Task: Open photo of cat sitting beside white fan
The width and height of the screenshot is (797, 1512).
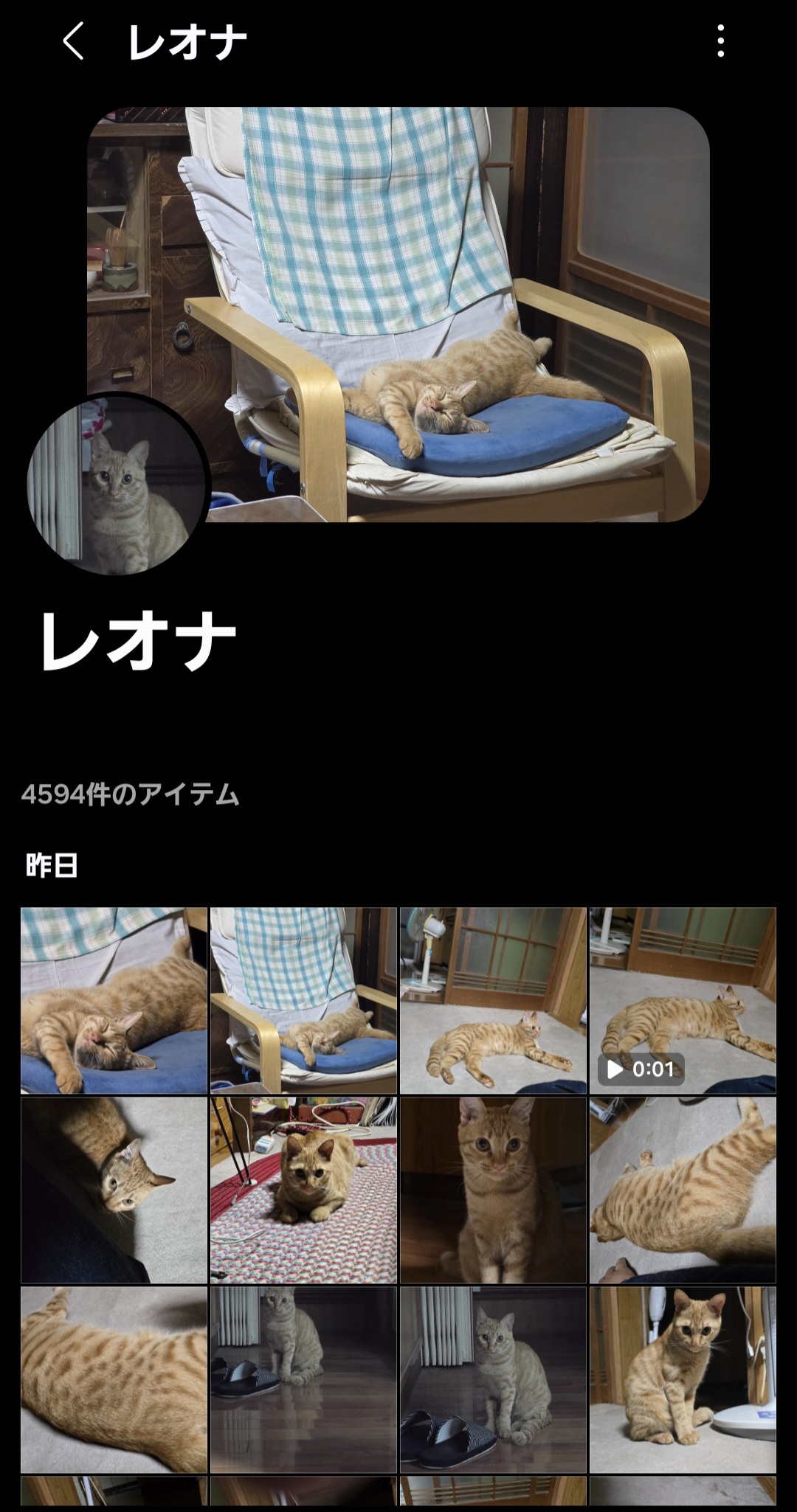Action: 683,1379
